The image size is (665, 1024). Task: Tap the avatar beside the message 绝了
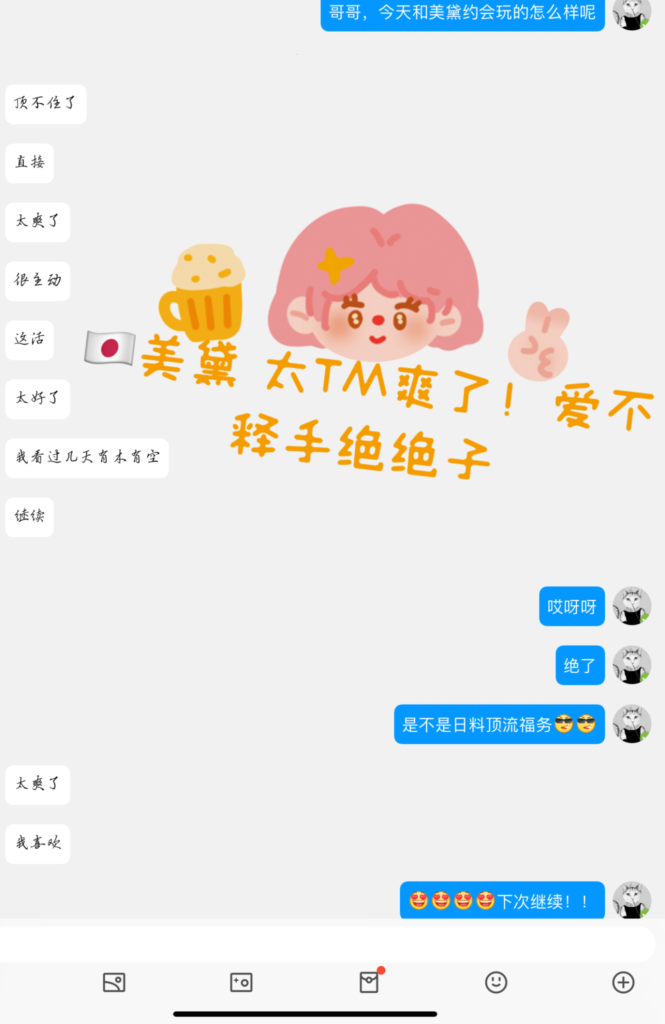632,665
